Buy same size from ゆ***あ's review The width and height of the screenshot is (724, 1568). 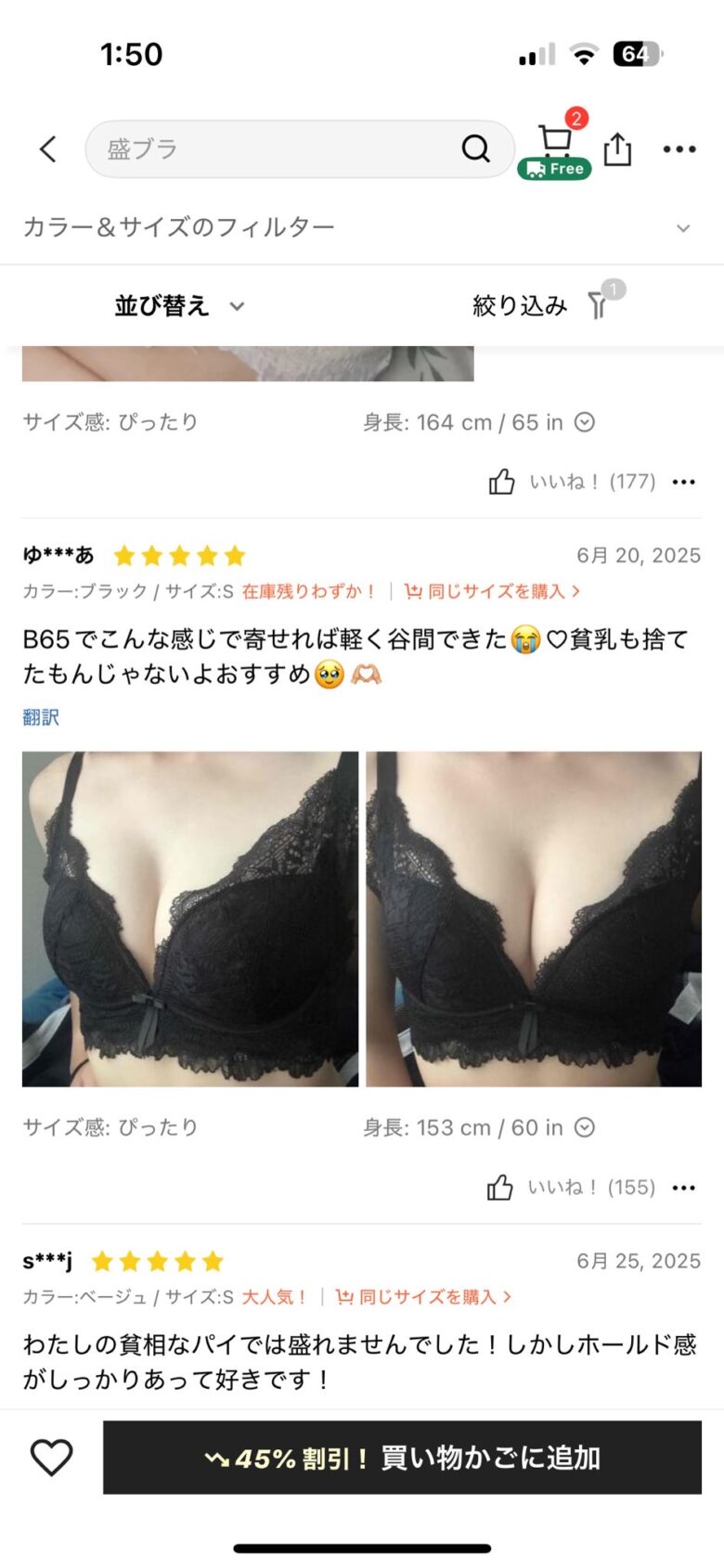[x=492, y=591]
